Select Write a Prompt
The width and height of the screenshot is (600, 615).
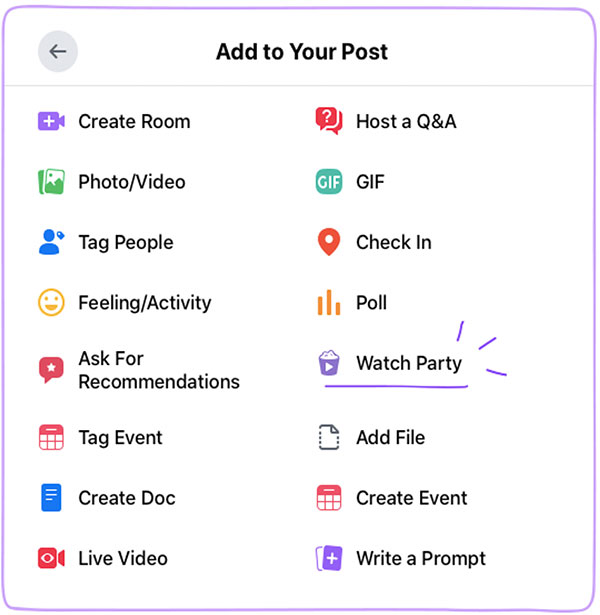[x=420, y=558]
